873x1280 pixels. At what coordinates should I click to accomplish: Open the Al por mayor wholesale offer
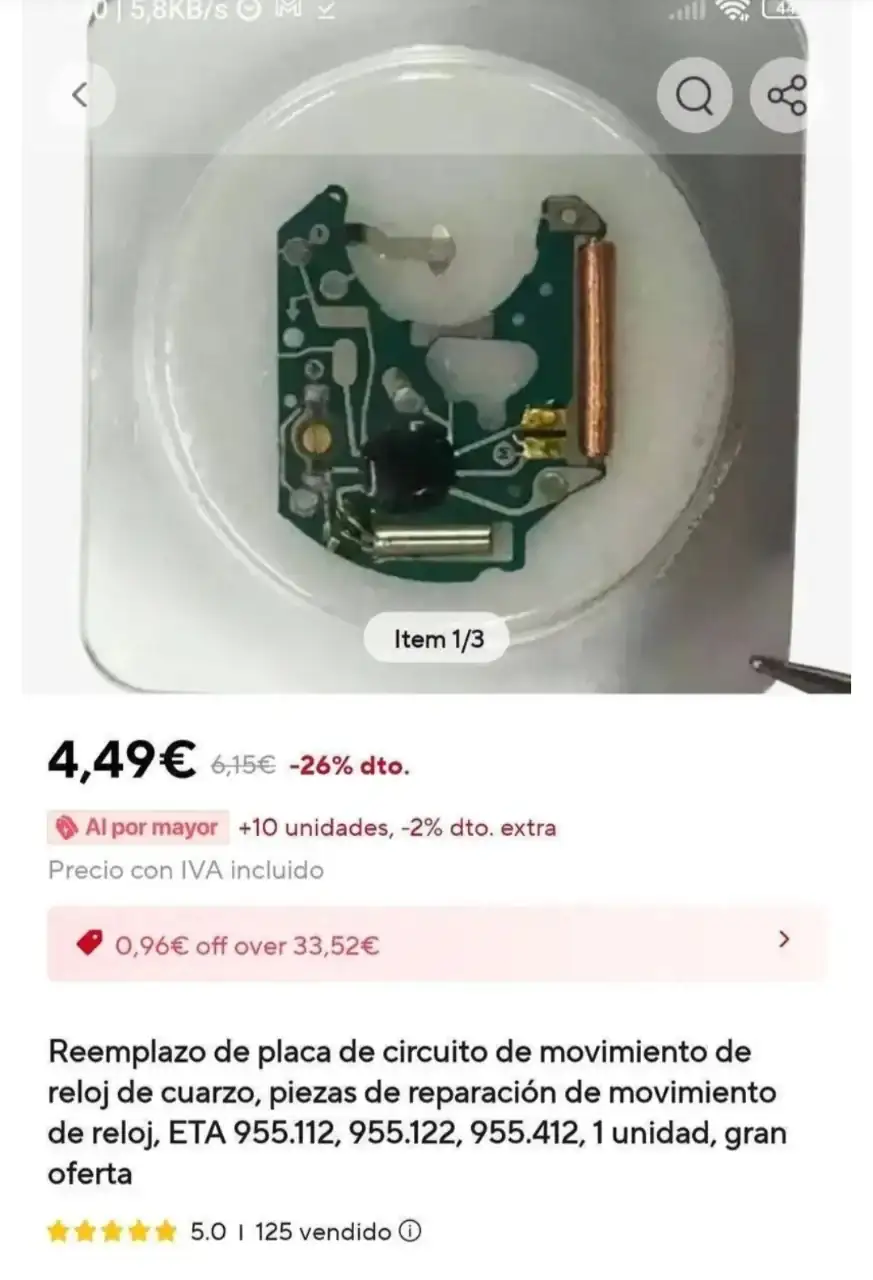point(138,828)
